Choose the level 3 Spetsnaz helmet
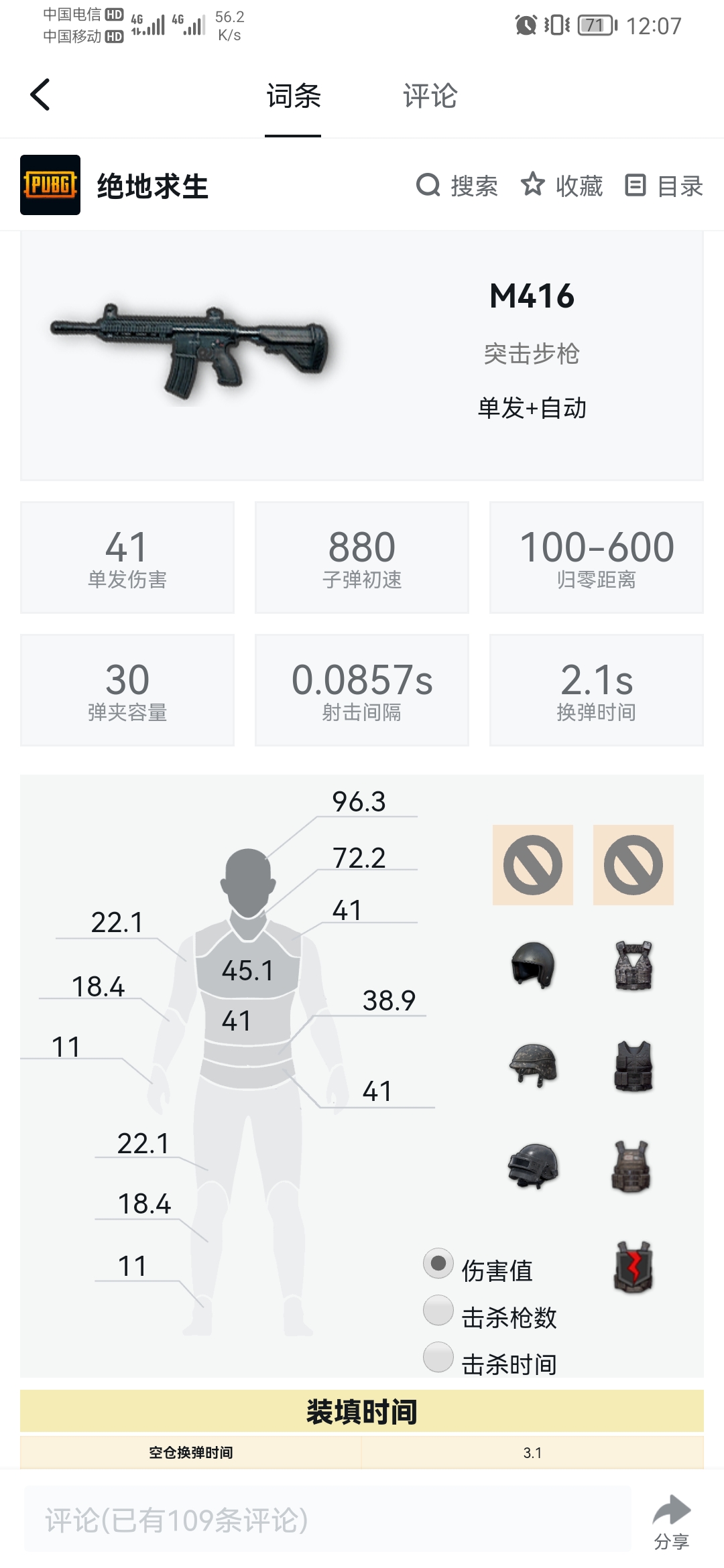 pos(533,1166)
